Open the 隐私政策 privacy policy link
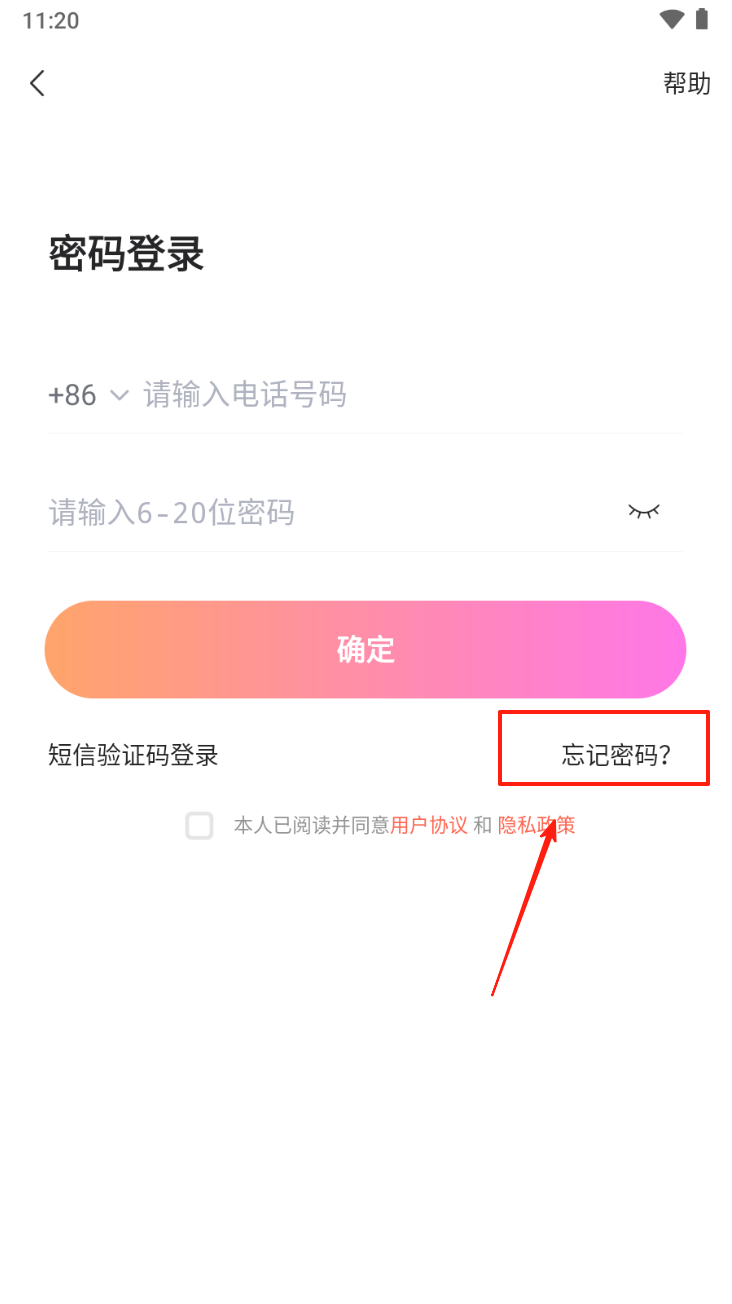This screenshot has width=732, height=1304. [x=536, y=826]
